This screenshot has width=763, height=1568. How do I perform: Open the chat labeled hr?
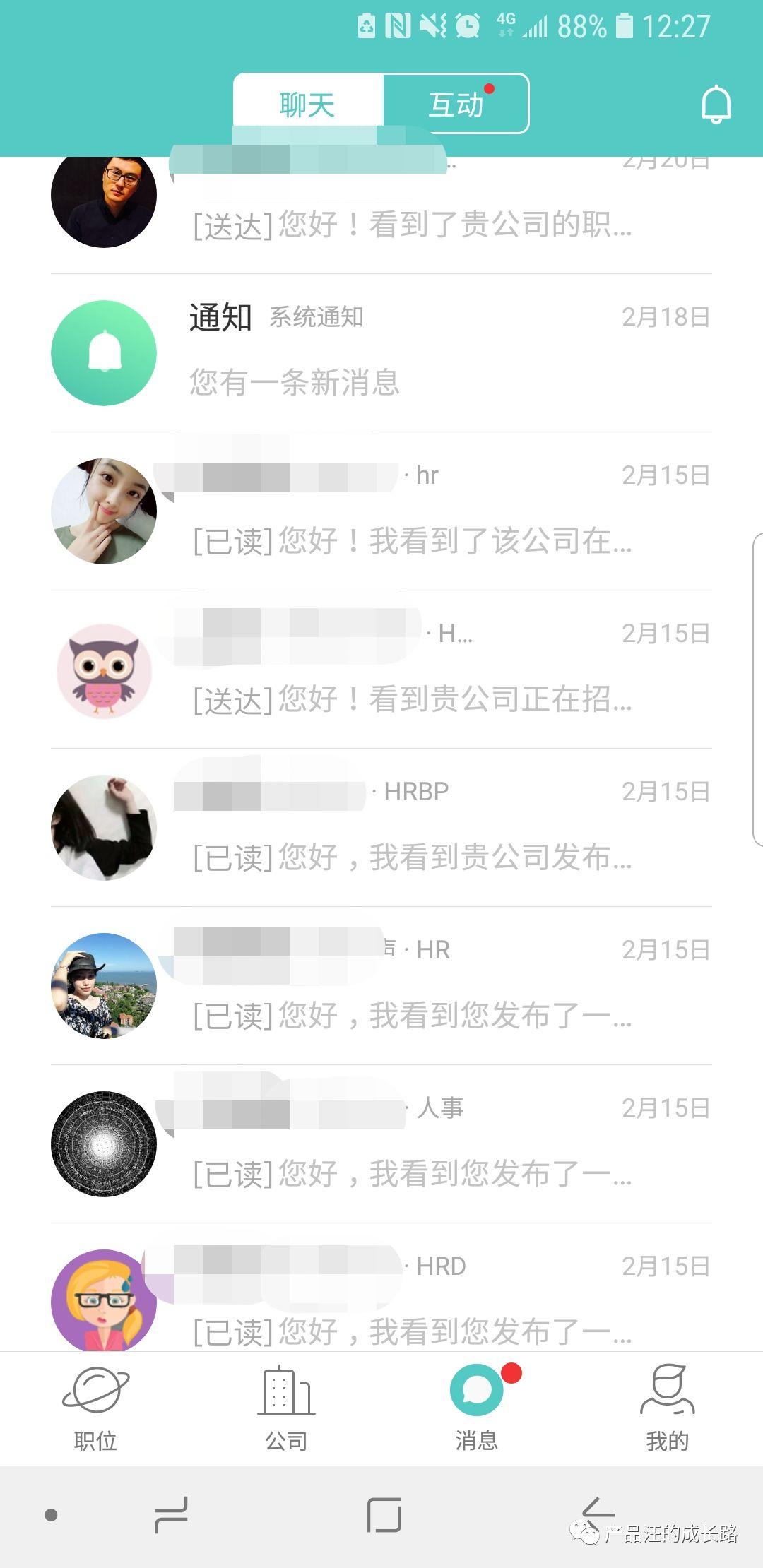tap(381, 511)
